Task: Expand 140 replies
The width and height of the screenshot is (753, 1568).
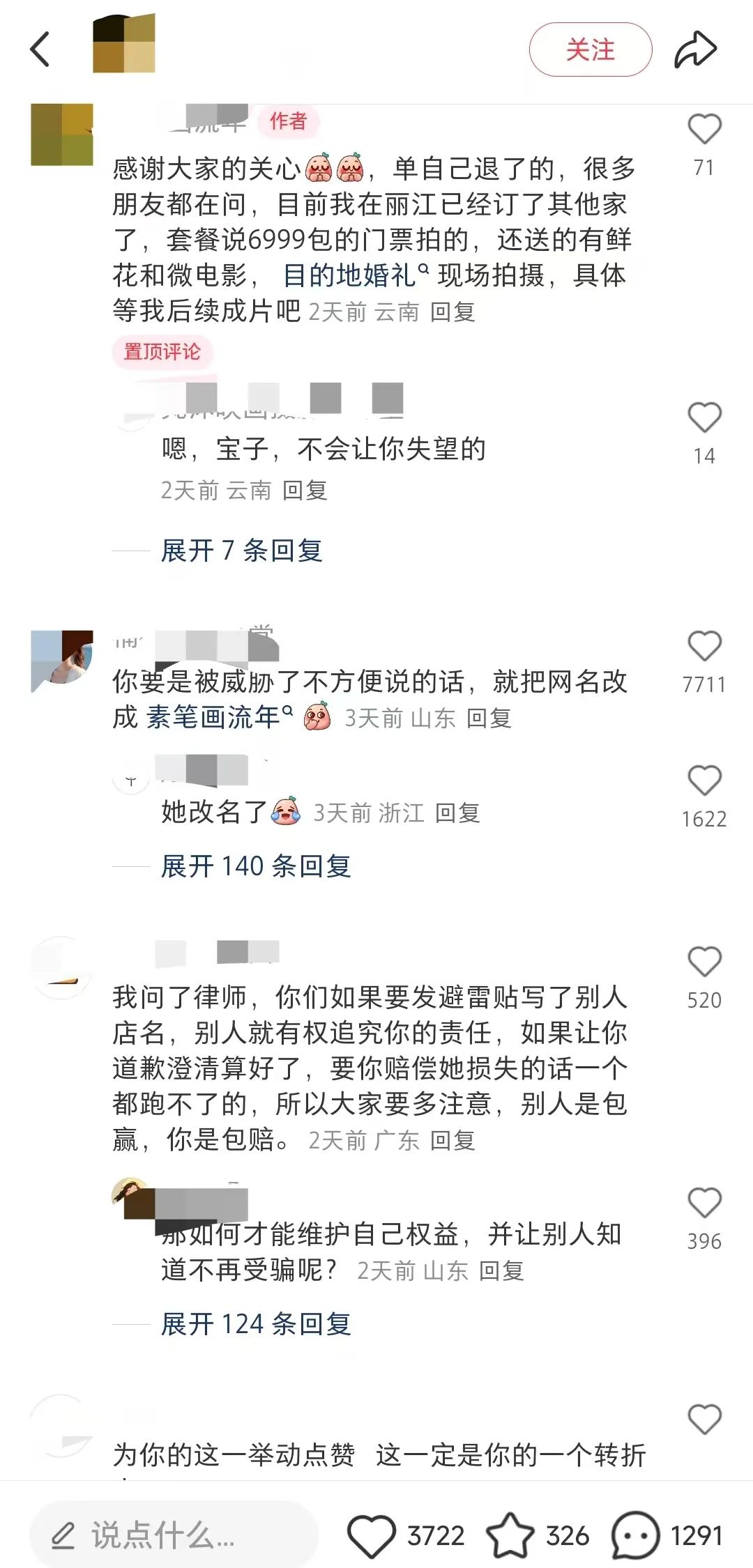Action: tap(256, 866)
